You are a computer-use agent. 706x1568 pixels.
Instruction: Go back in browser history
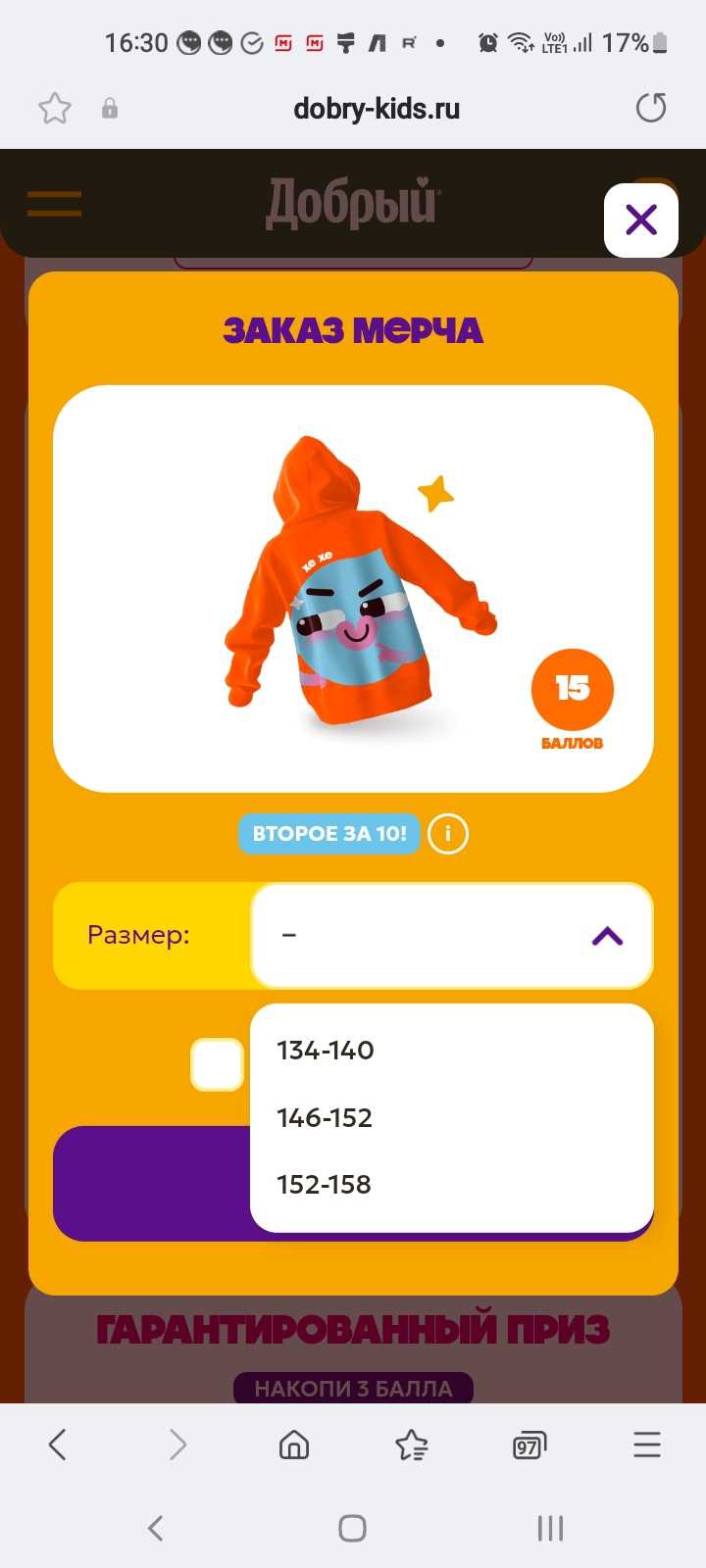click(58, 1445)
